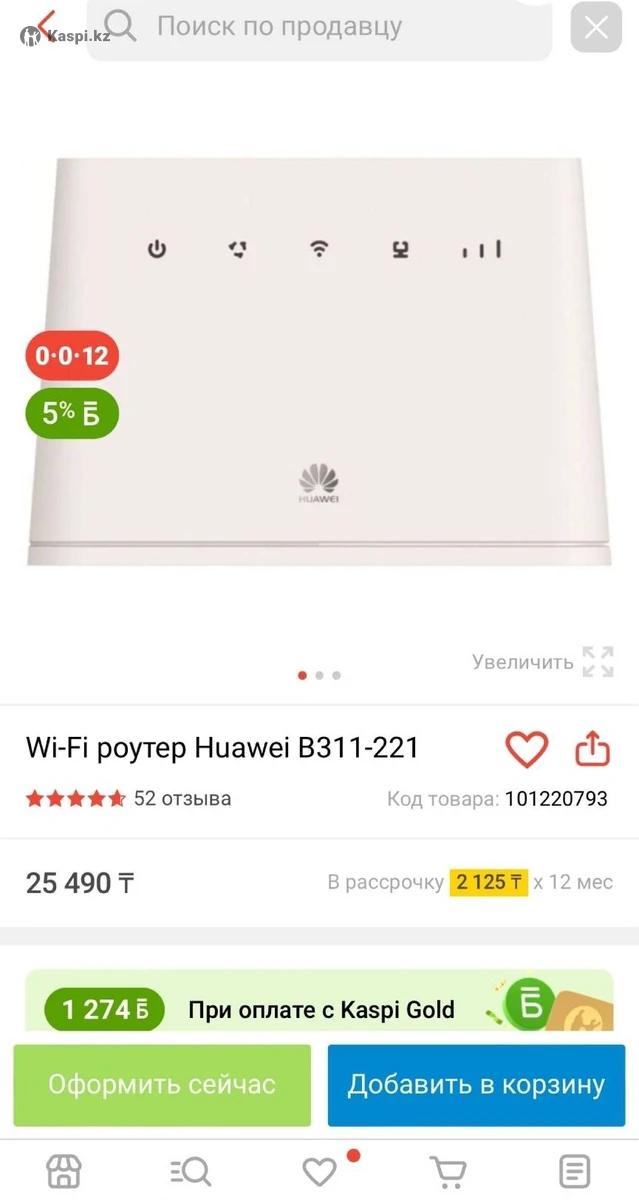639x1200 pixels.
Task: Open the catalog search tab
Action: [x=191, y=1171]
